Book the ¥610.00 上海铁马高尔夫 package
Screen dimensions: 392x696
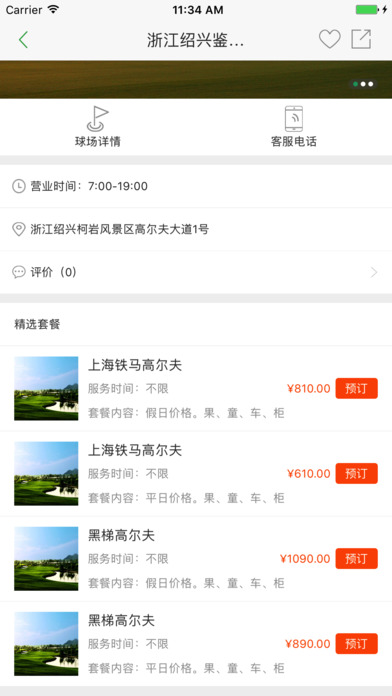(356, 474)
